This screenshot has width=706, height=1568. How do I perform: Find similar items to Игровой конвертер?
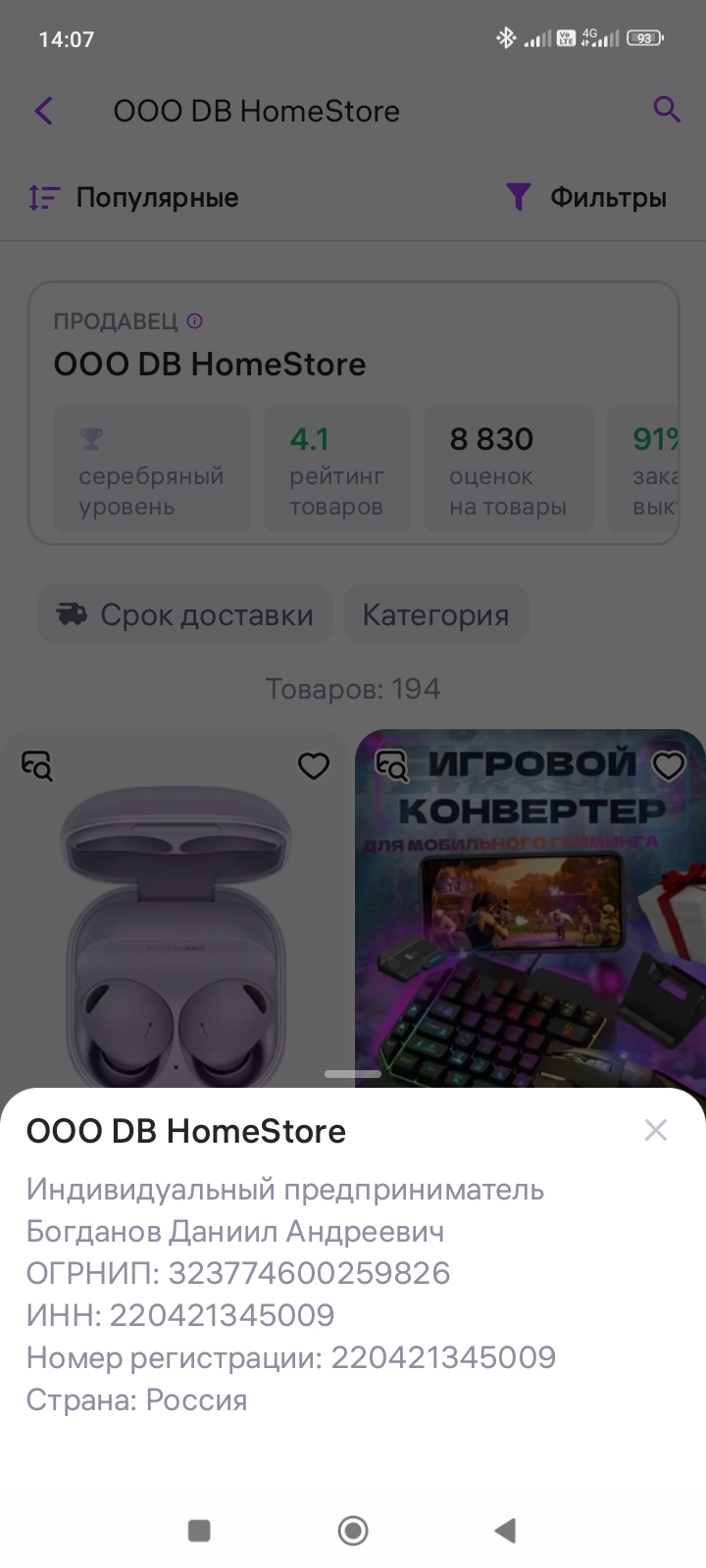[392, 765]
